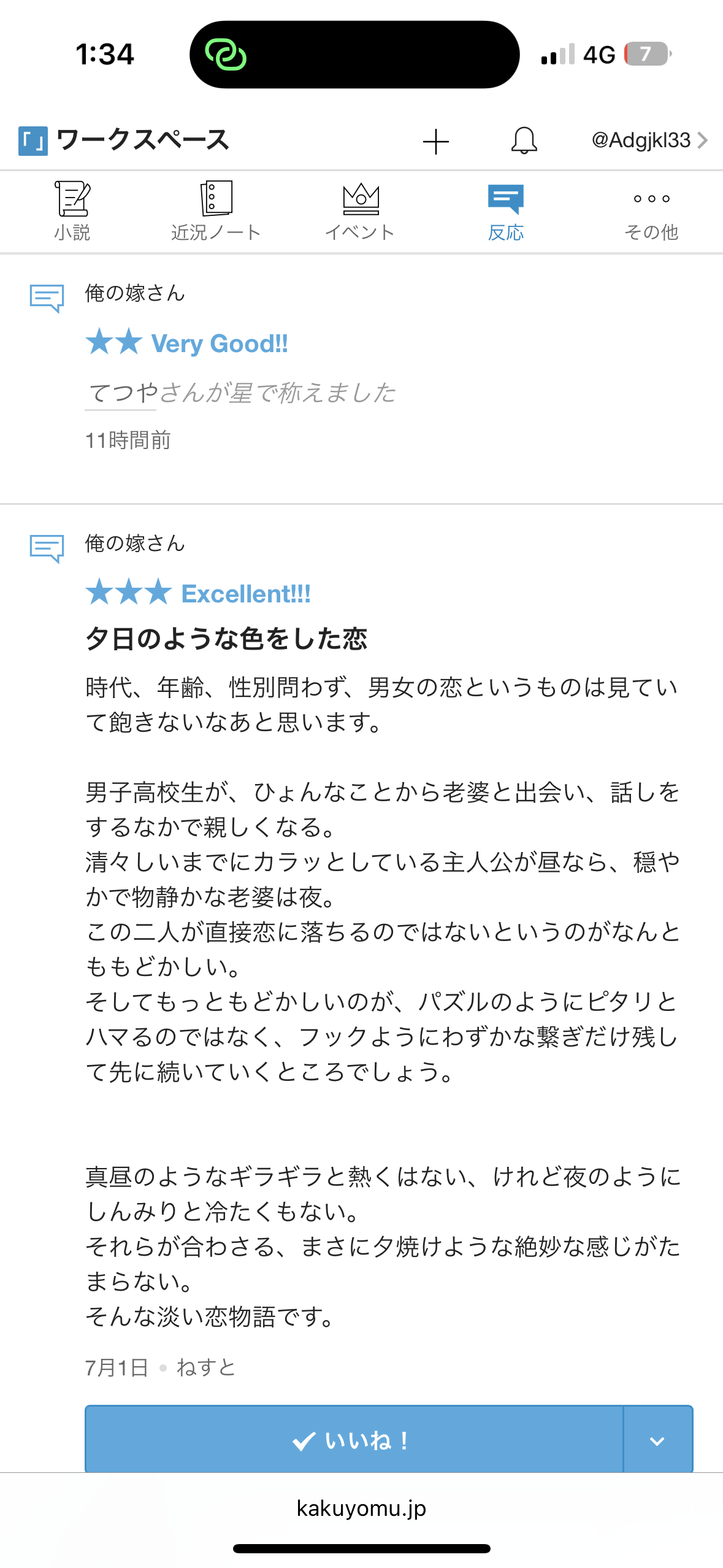Open the 俺の嫁さん Very Good review item
The image size is (723, 1568).
pyautogui.click(x=134, y=293)
